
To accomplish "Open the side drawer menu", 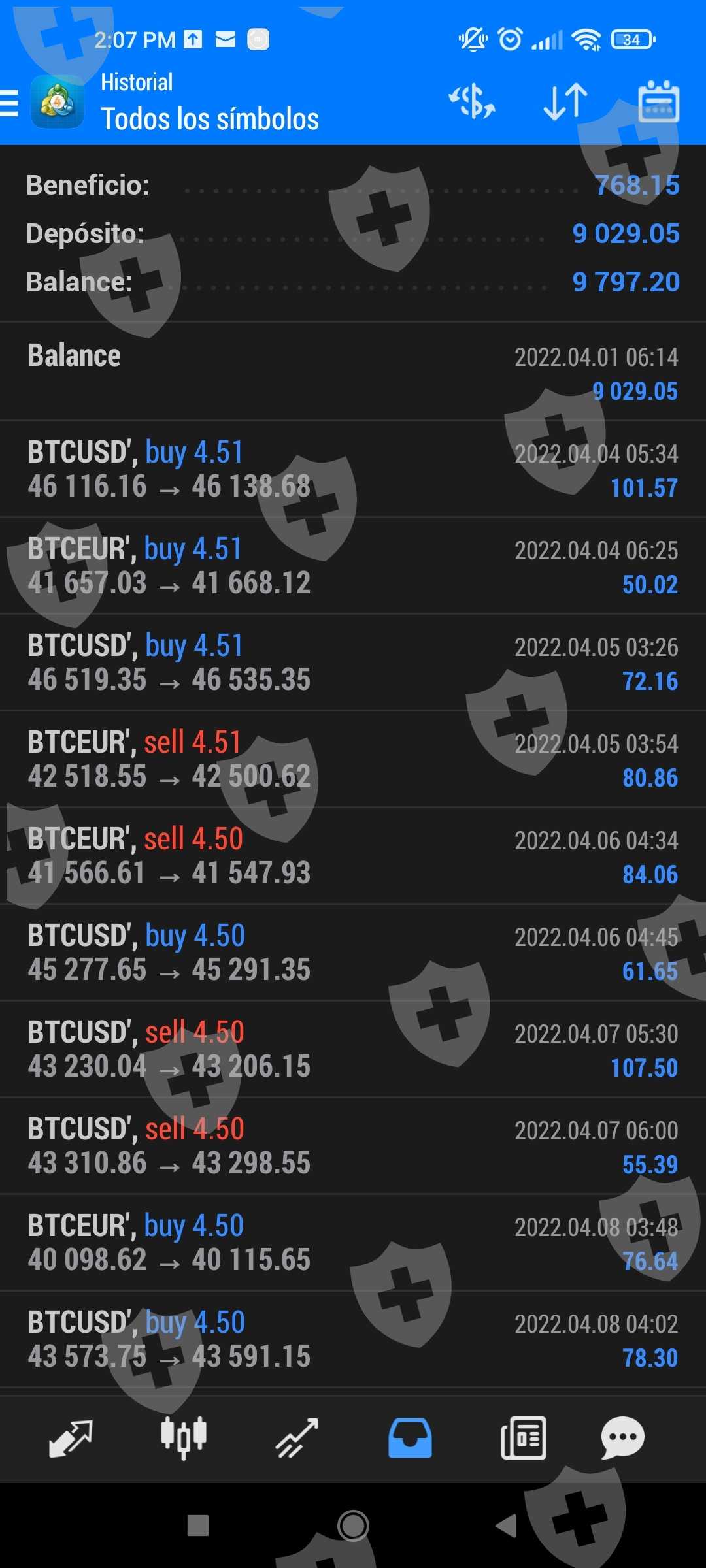I will (x=10, y=103).
